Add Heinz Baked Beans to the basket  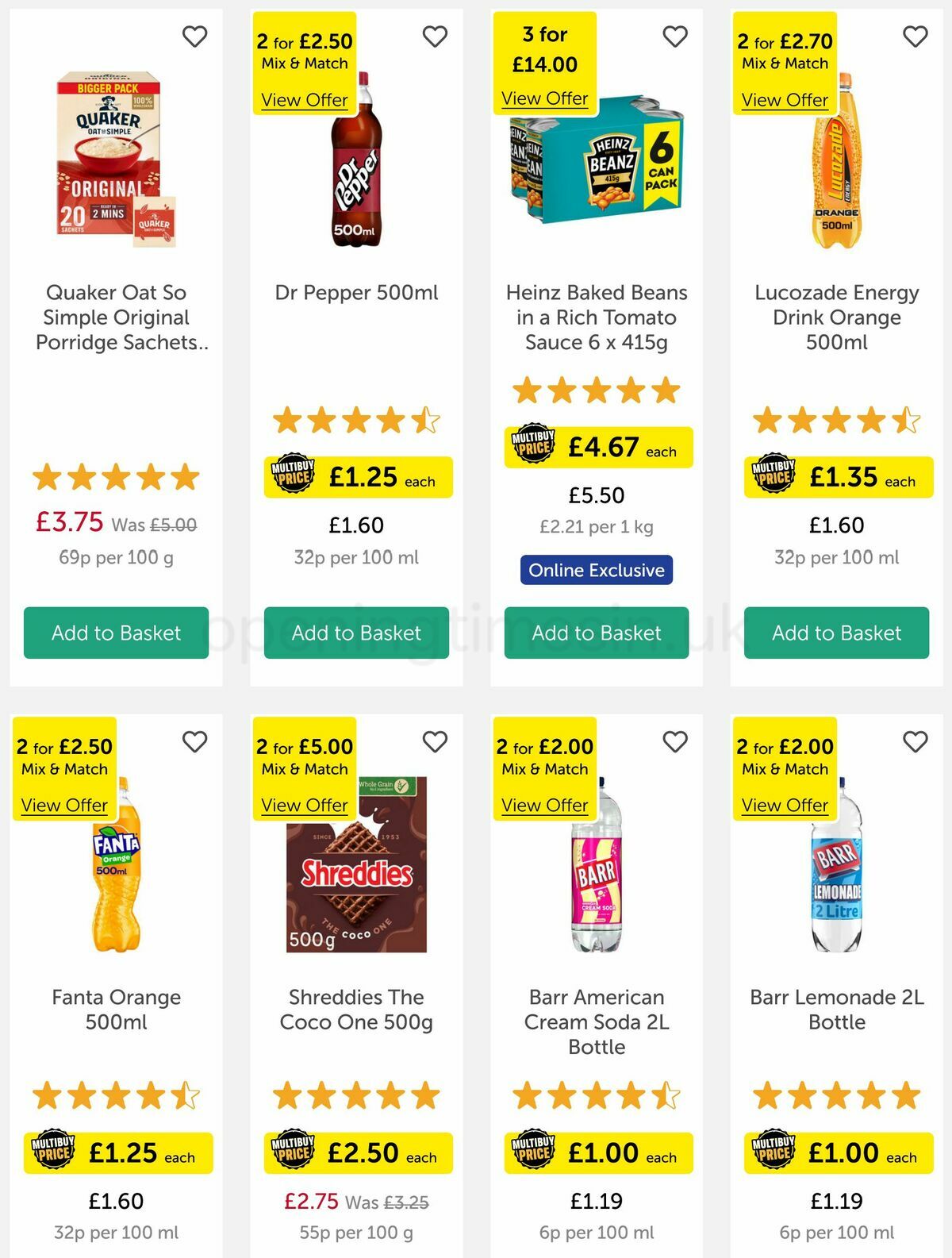coord(596,633)
